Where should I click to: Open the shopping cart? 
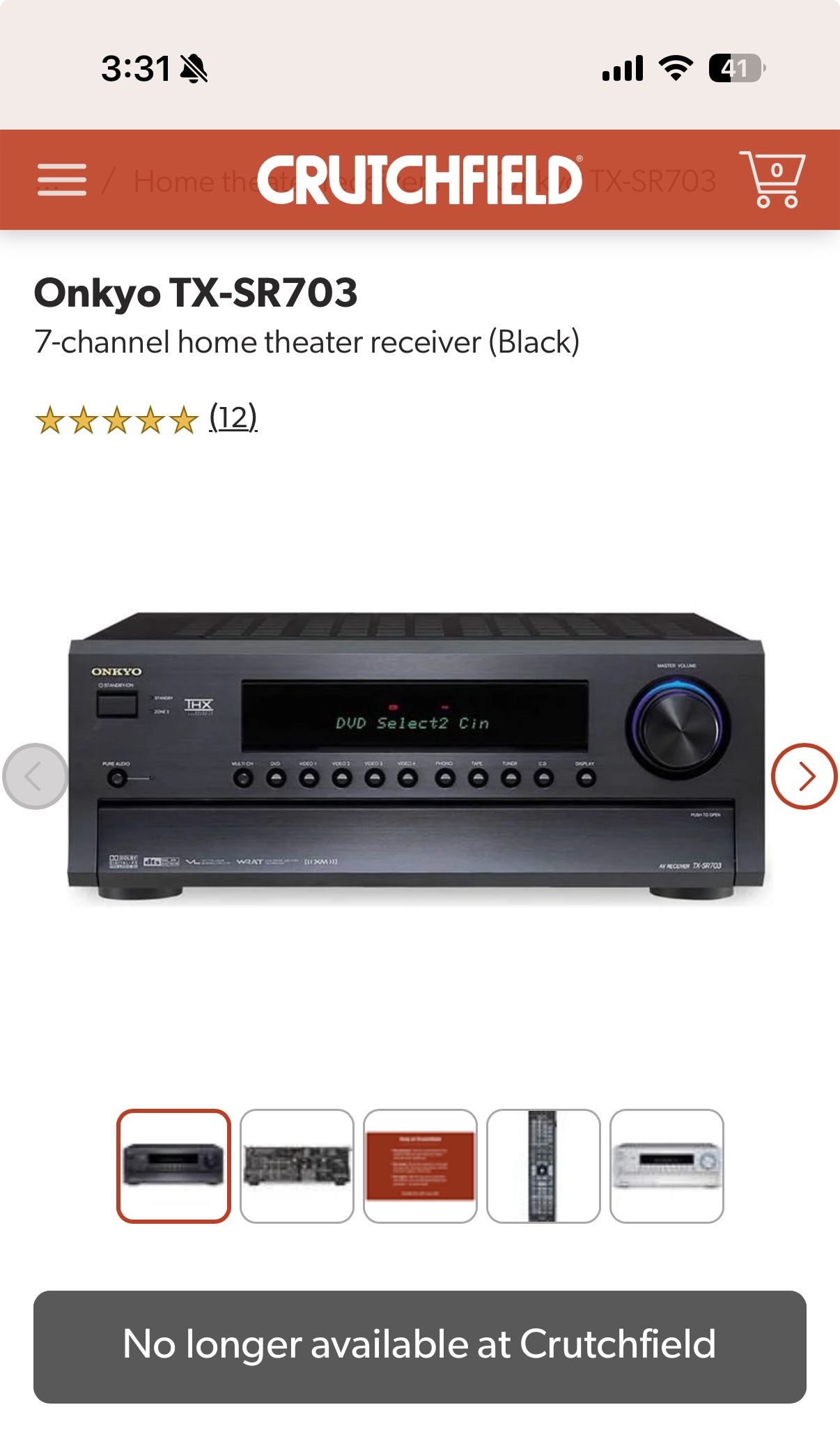pos(772,179)
